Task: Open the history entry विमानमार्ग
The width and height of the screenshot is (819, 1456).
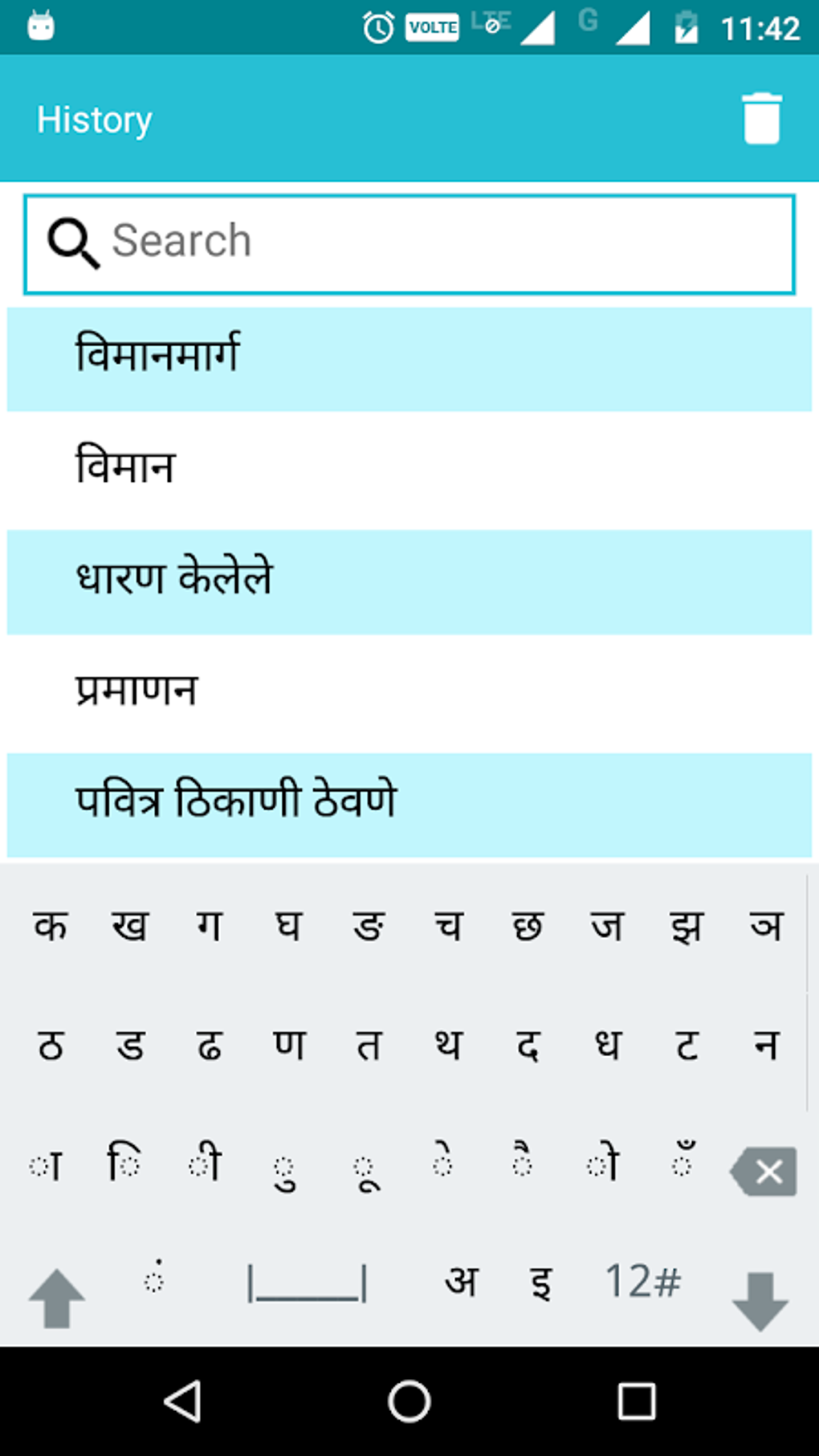Action: click(x=409, y=359)
